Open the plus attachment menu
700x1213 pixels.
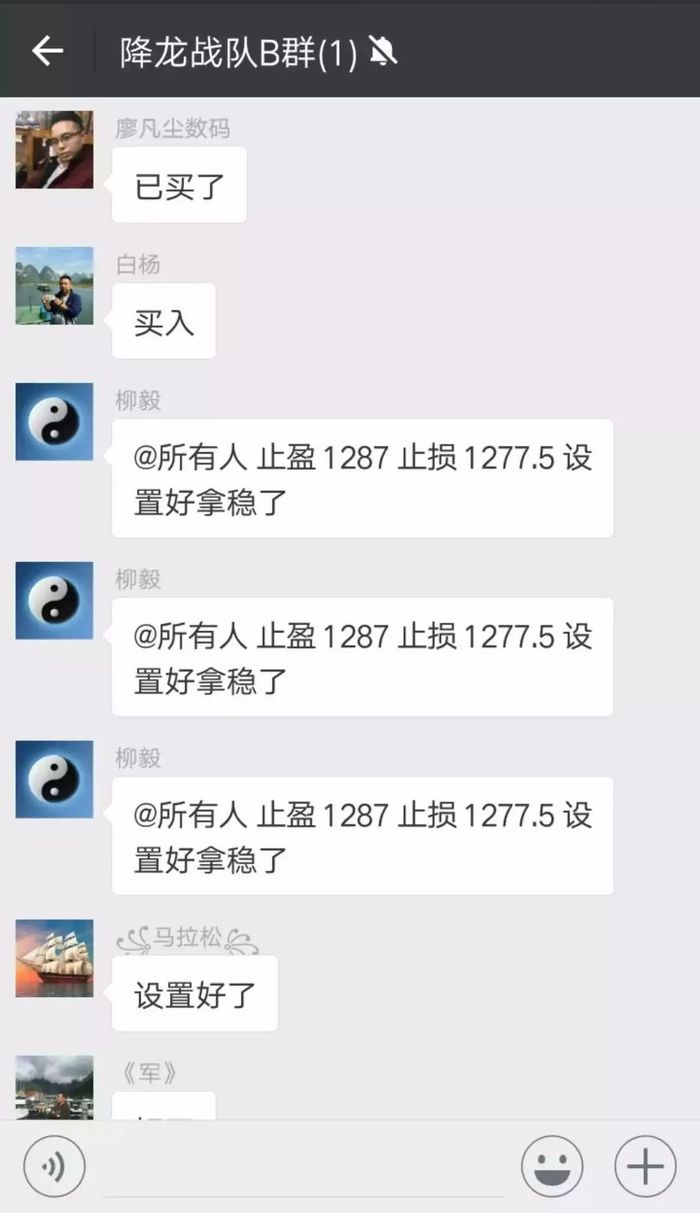[x=645, y=1166]
